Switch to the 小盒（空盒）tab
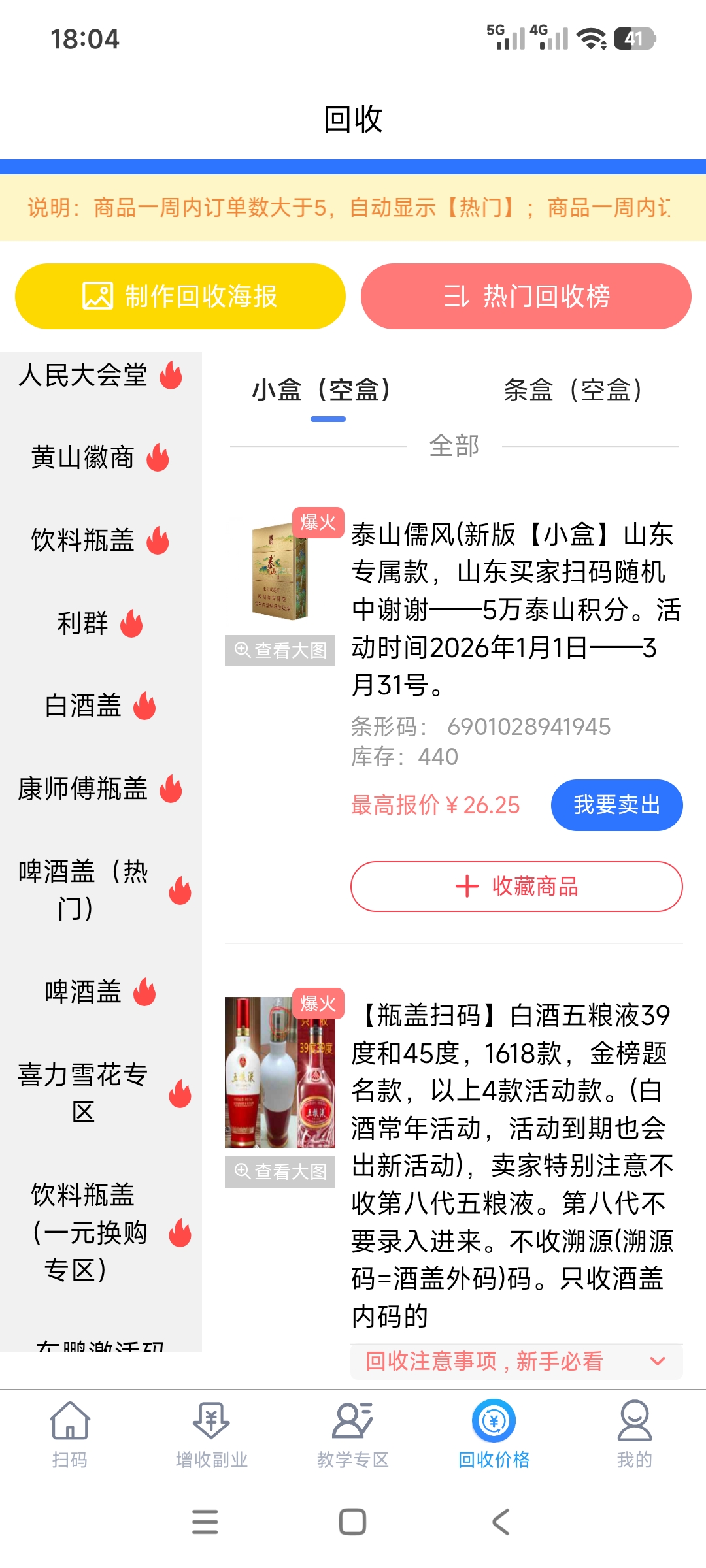 [x=322, y=391]
